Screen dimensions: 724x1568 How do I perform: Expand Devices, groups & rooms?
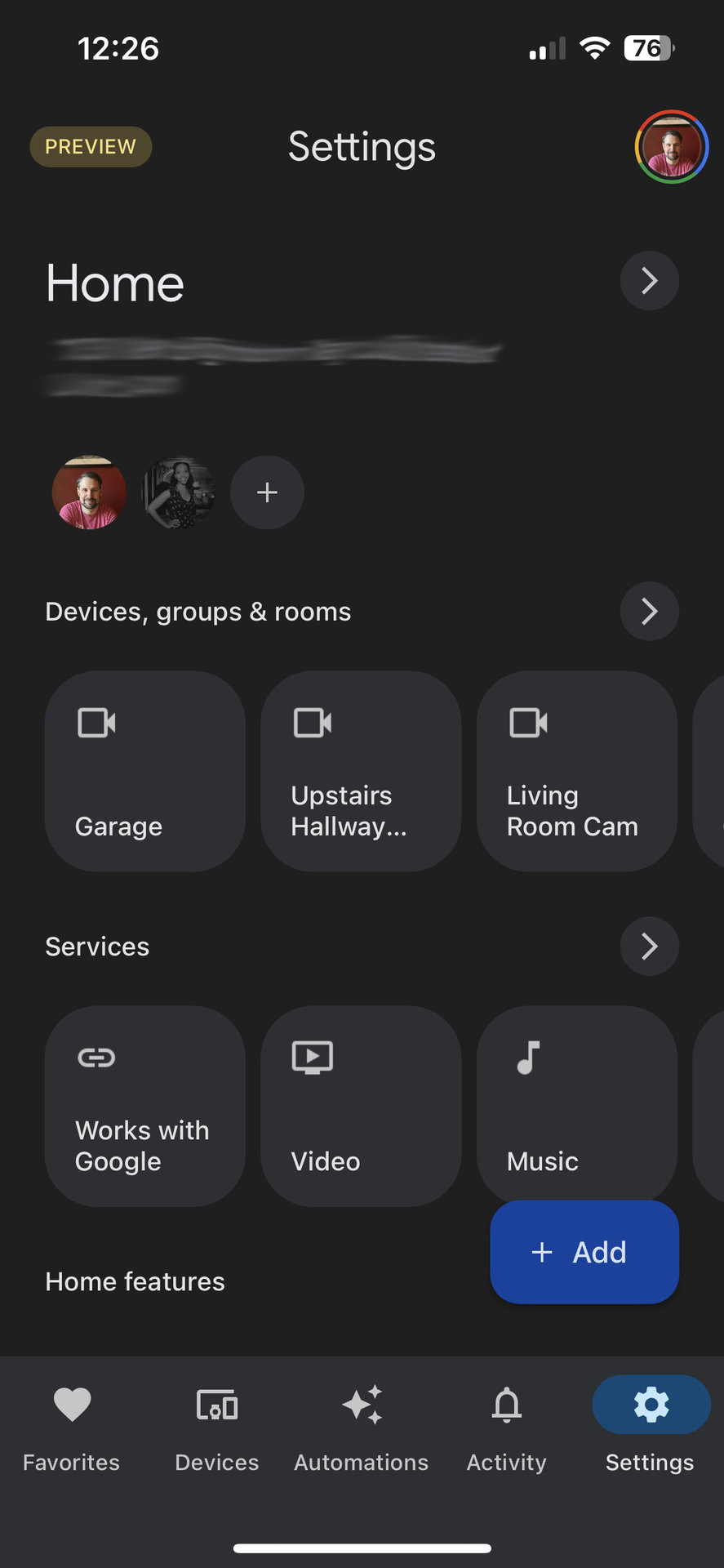coord(649,611)
